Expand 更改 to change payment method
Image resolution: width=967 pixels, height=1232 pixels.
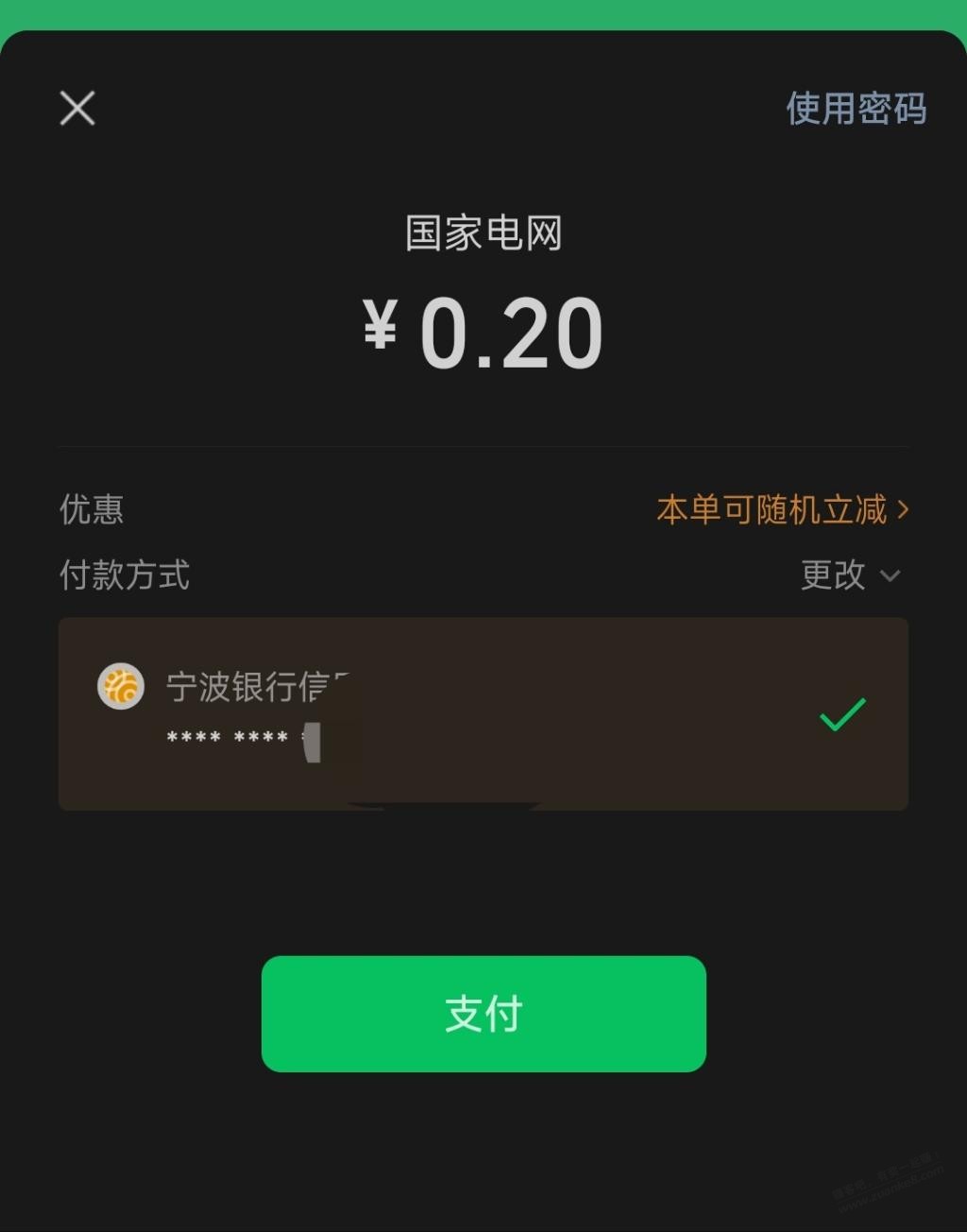tap(849, 574)
